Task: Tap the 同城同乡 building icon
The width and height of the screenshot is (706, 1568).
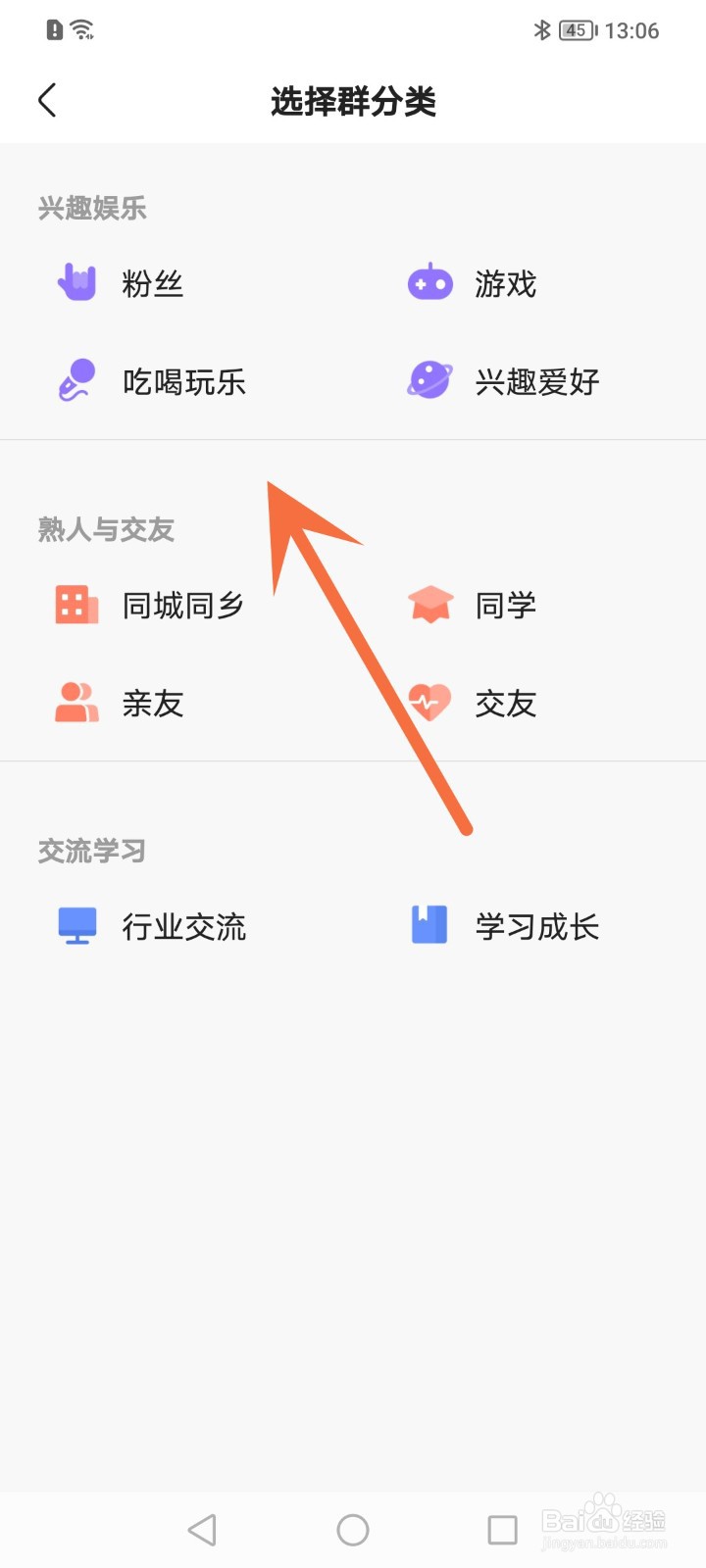Action: coord(77,604)
